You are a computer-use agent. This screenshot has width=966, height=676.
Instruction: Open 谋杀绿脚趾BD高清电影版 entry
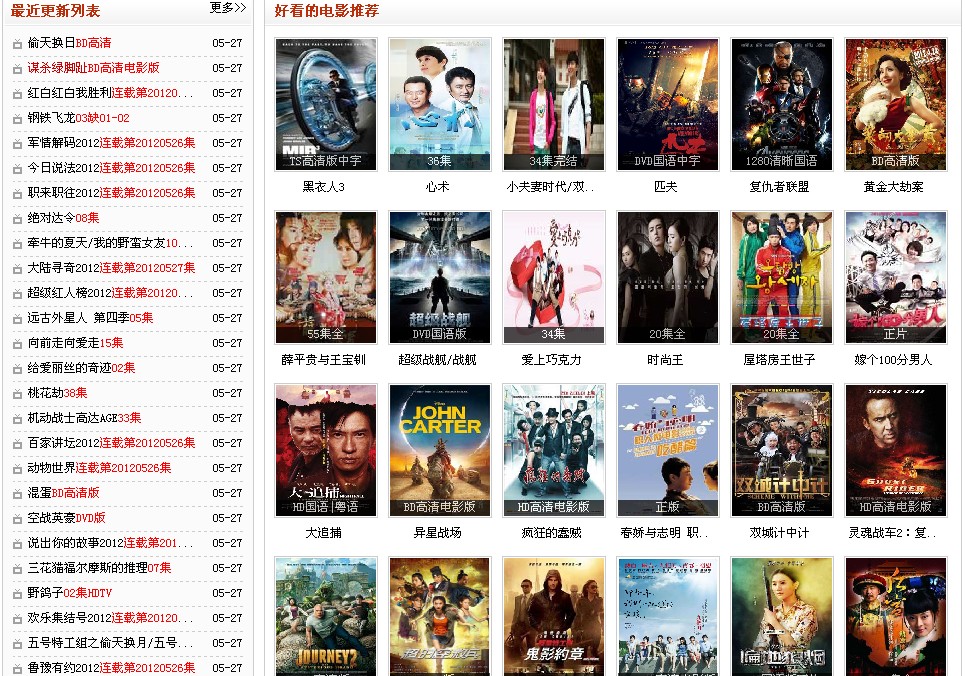93,68
